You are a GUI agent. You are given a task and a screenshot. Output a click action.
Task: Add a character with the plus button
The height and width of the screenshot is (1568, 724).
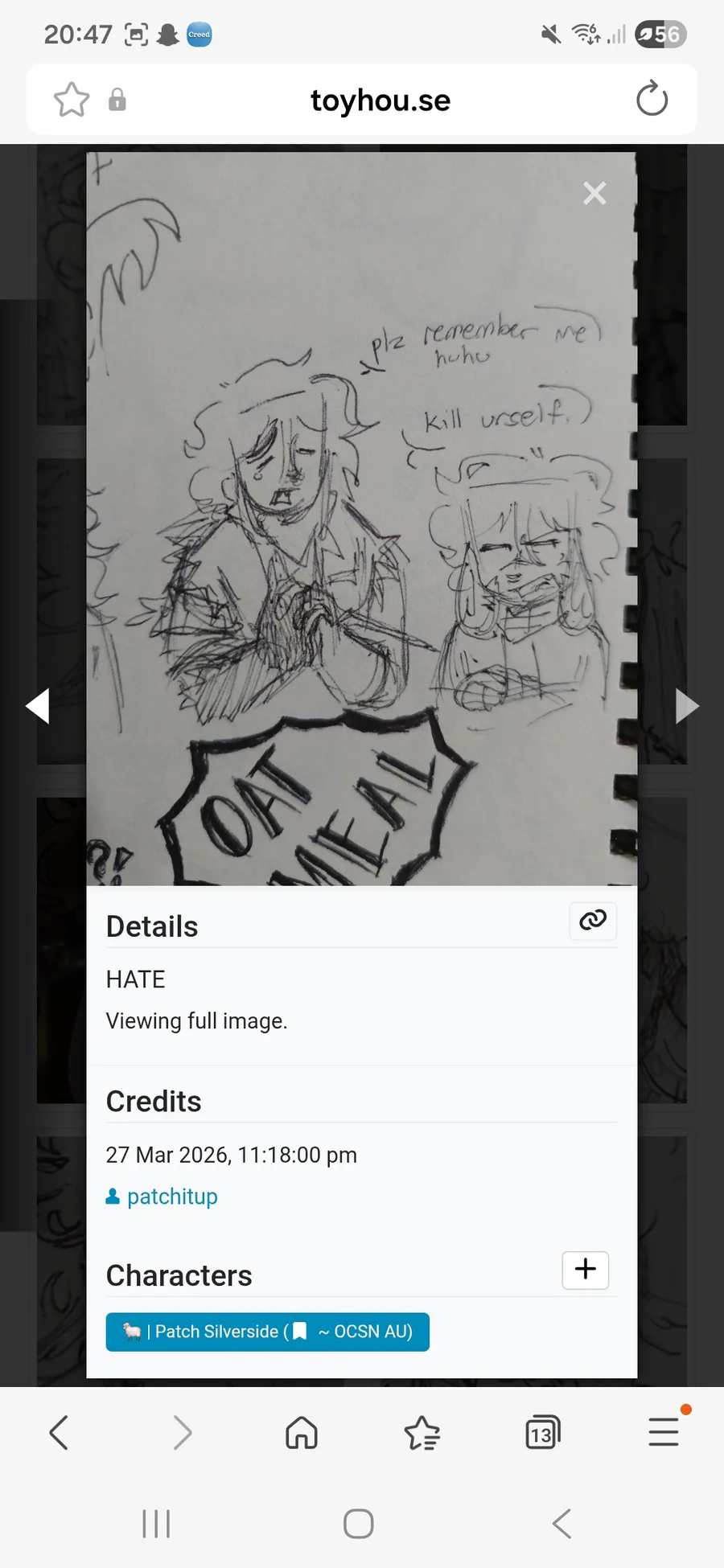click(585, 1270)
